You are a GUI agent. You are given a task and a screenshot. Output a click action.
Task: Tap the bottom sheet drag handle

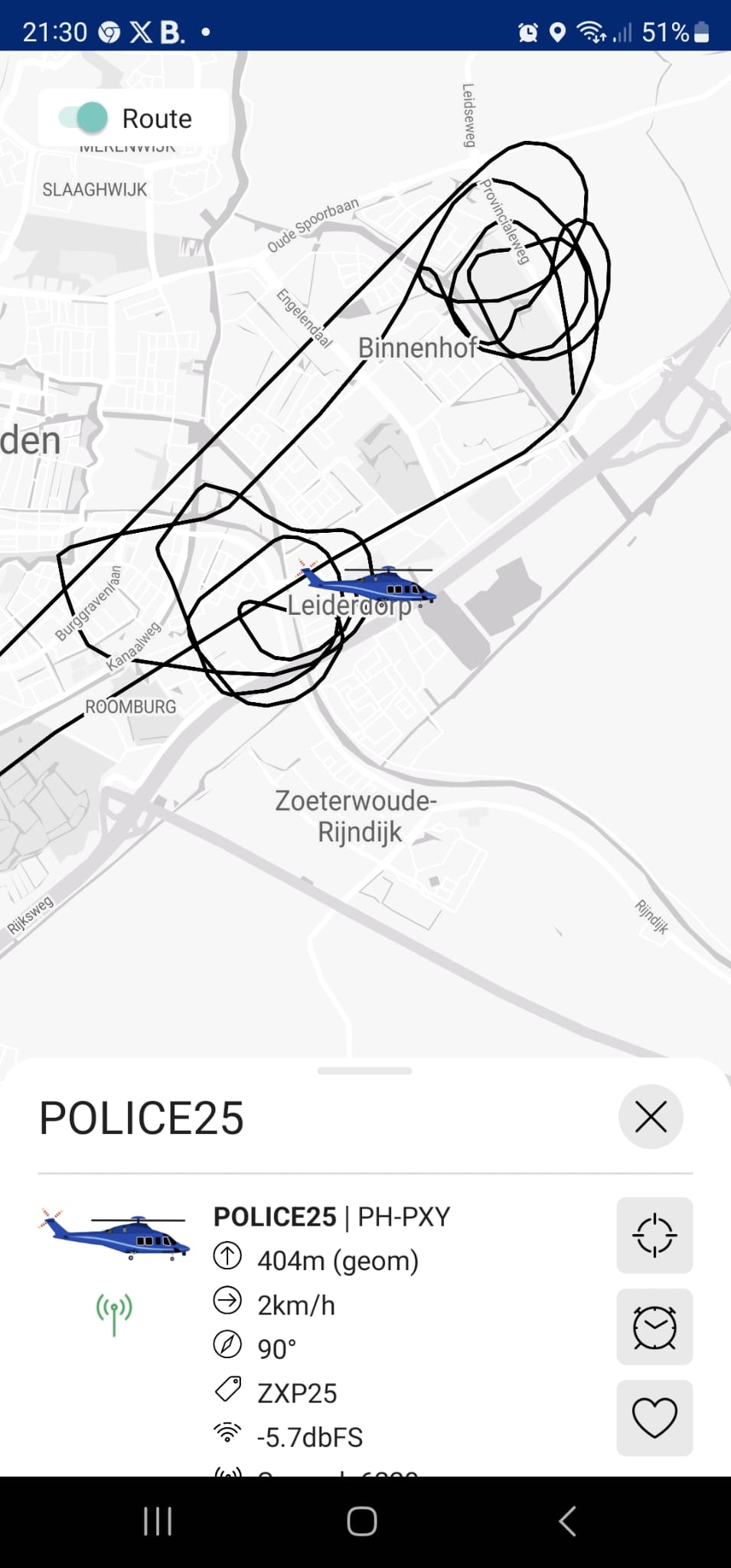(x=365, y=1071)
